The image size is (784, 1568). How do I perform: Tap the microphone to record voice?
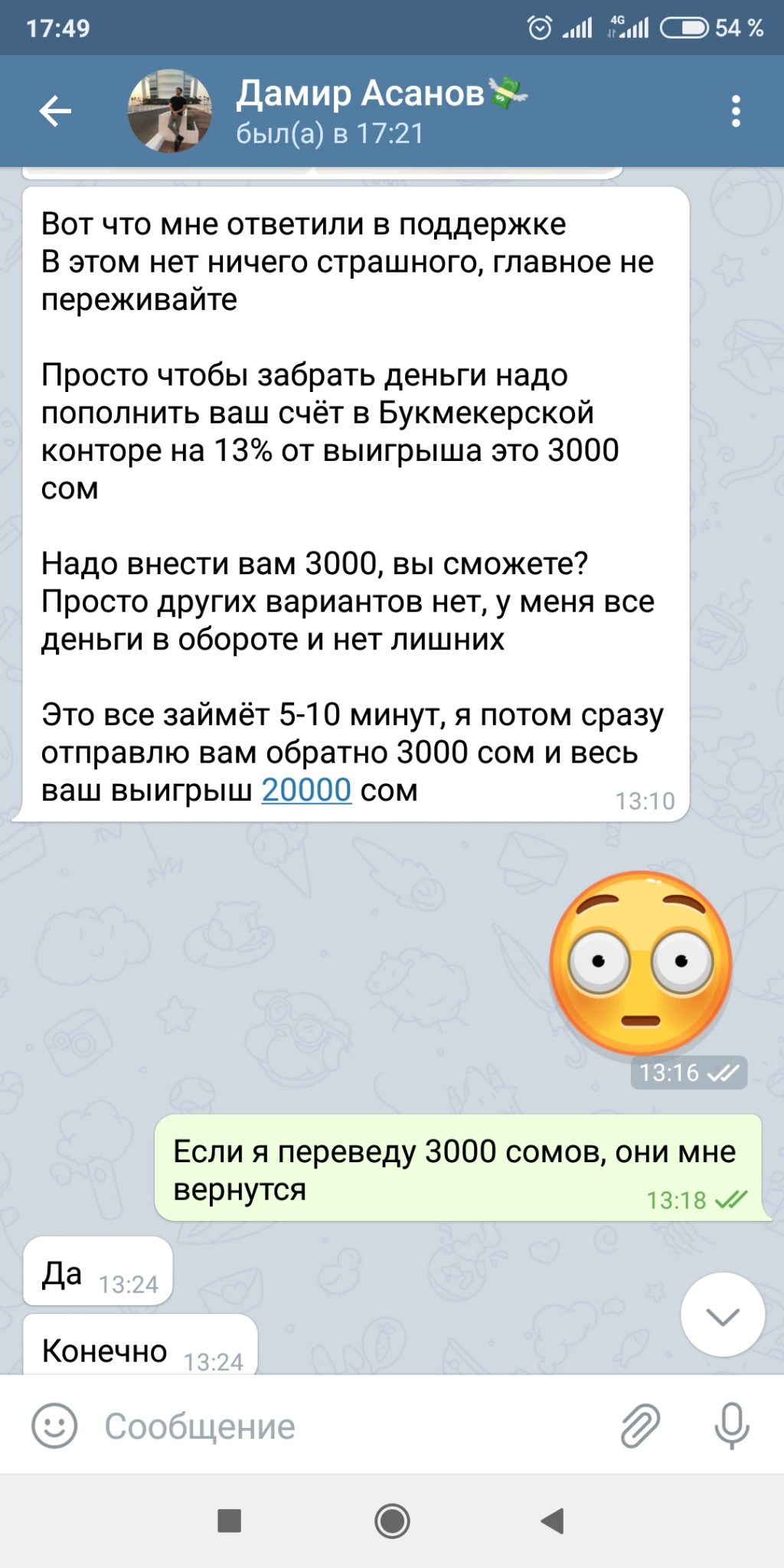point(732,1426)
